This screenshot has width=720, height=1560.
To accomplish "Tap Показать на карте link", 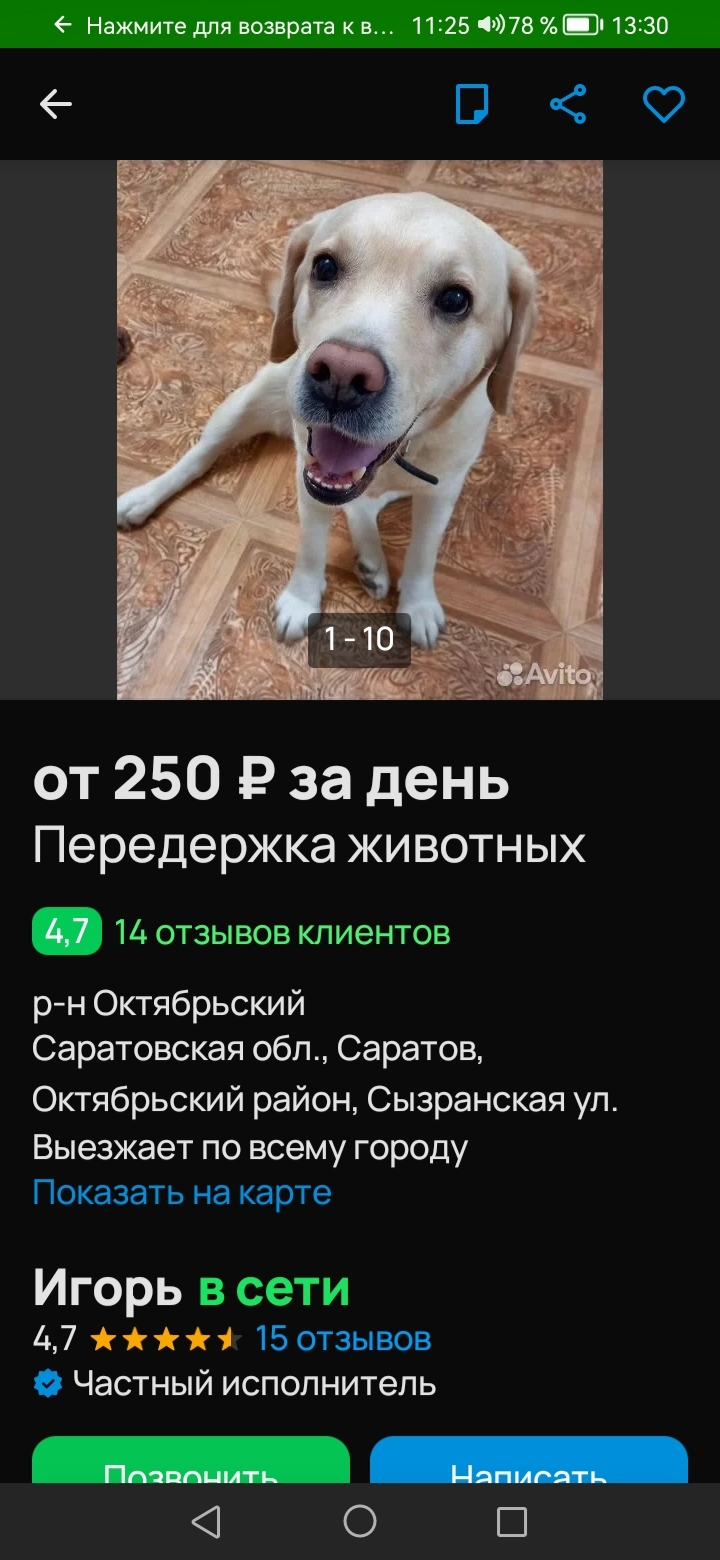I will (x=182, y=1192).
